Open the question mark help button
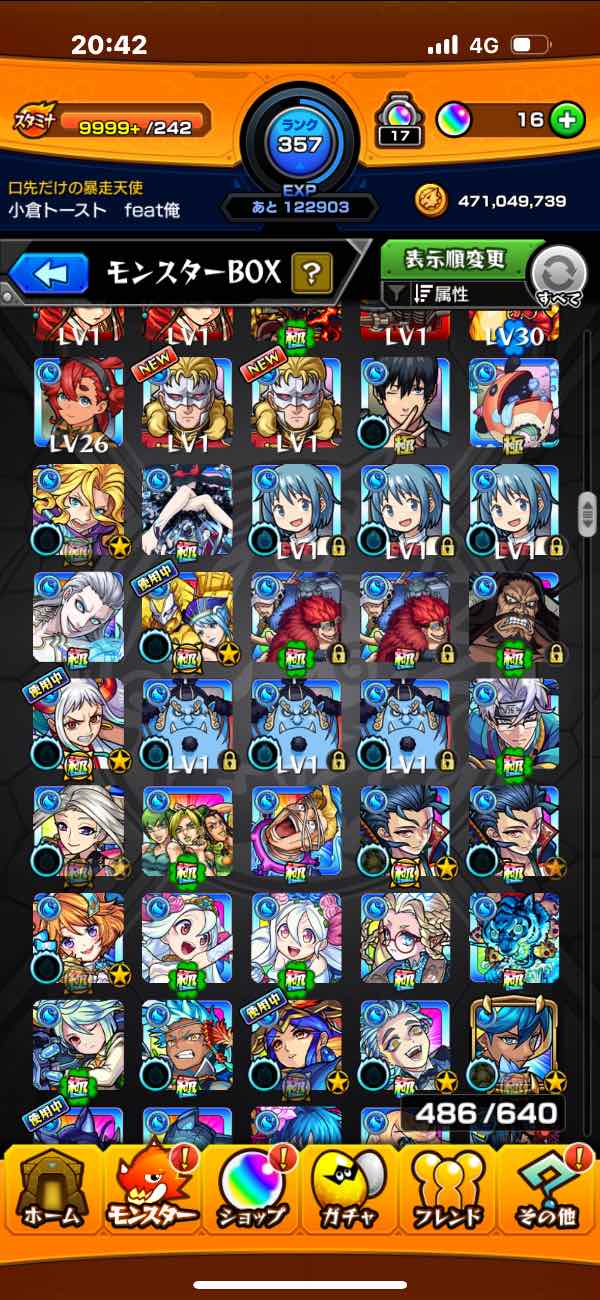Image resolution: width=600 pixels, height=1300 pixels. (311, 272)
